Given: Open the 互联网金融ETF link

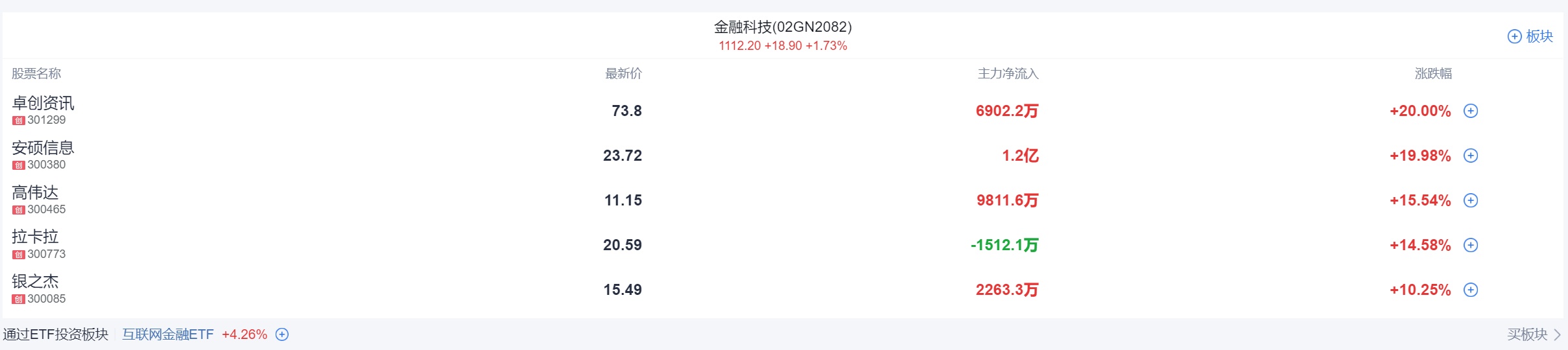Looking at the screenshot, I should (168, 334).
